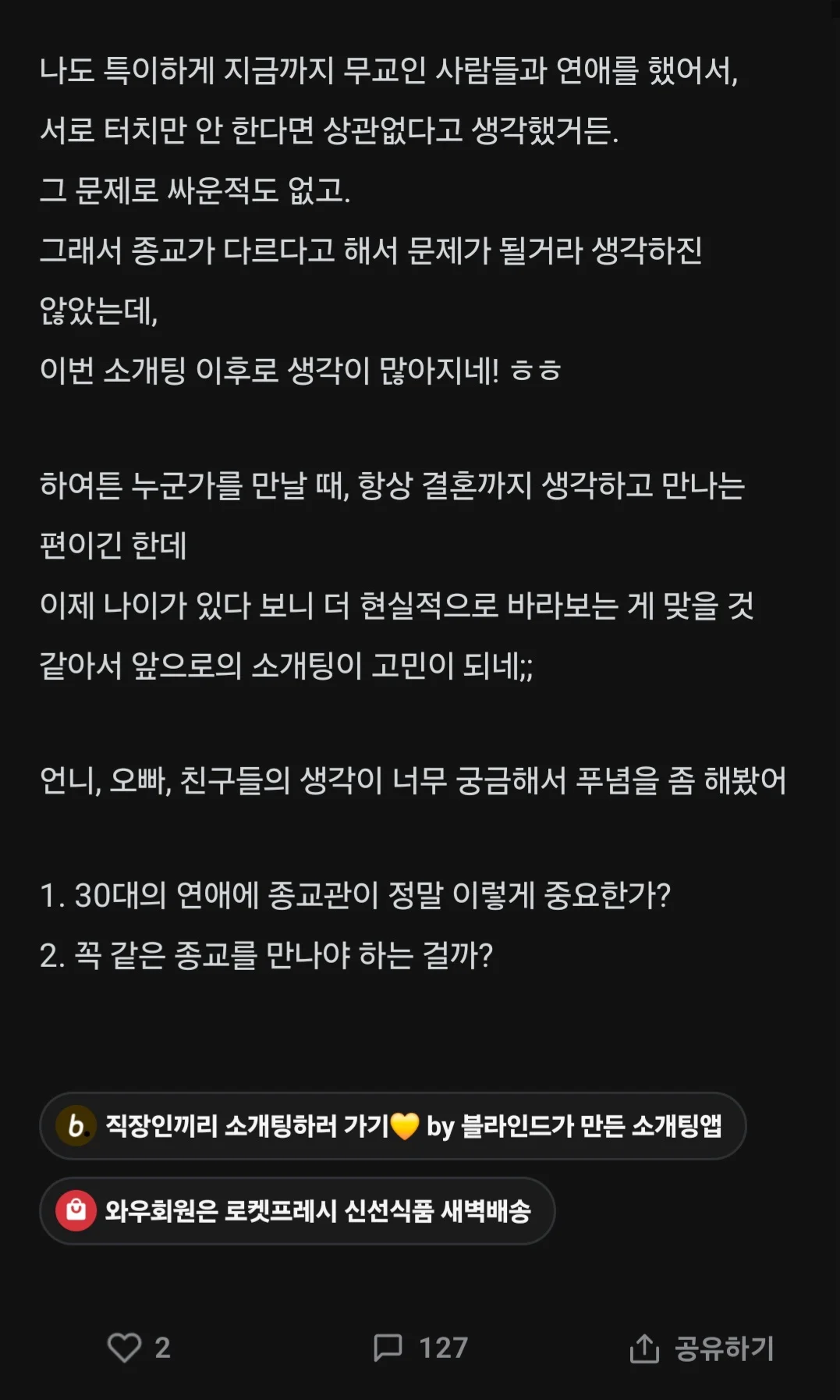
Task: Tap 공유하기 to share the post
Action: point(702,1348)
